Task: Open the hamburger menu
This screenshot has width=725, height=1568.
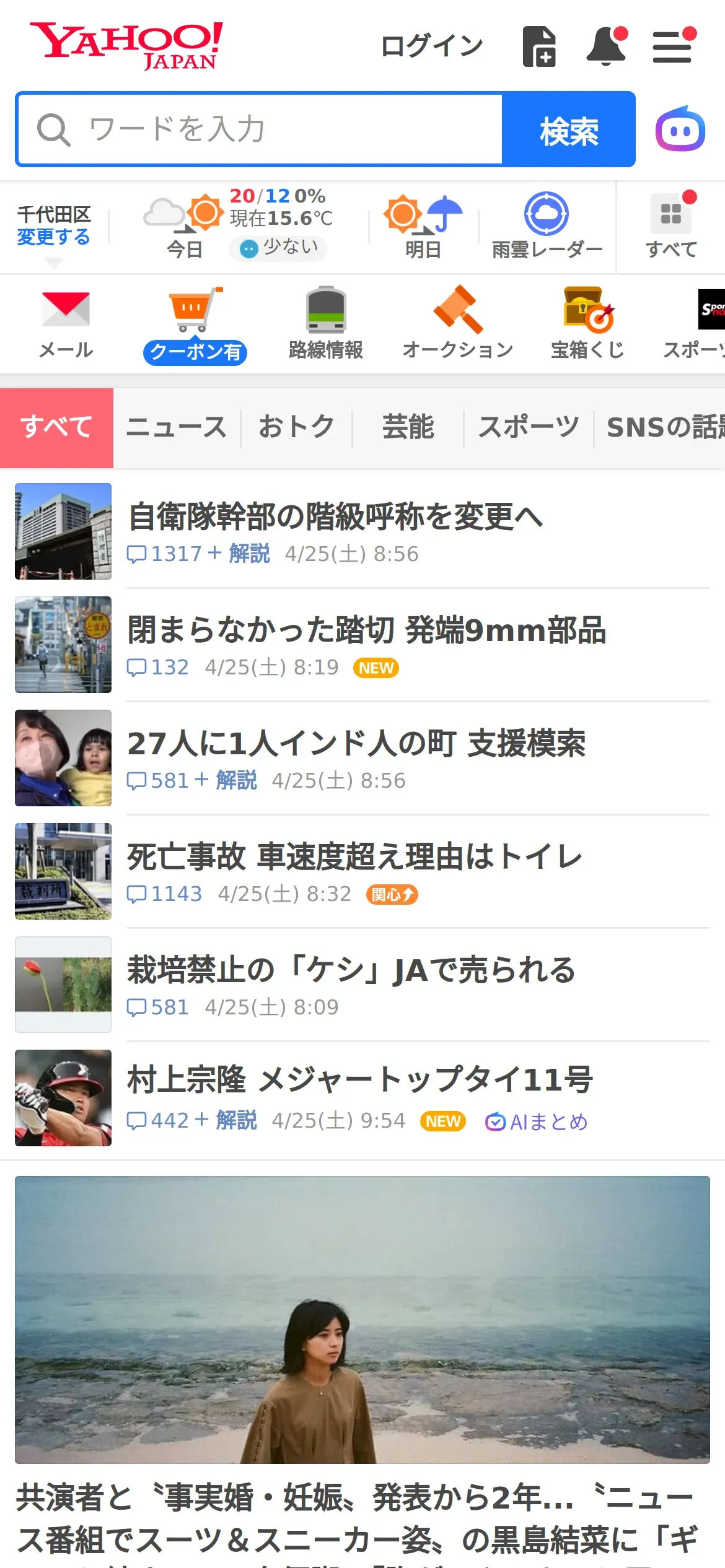Action: tap(674, 46)
